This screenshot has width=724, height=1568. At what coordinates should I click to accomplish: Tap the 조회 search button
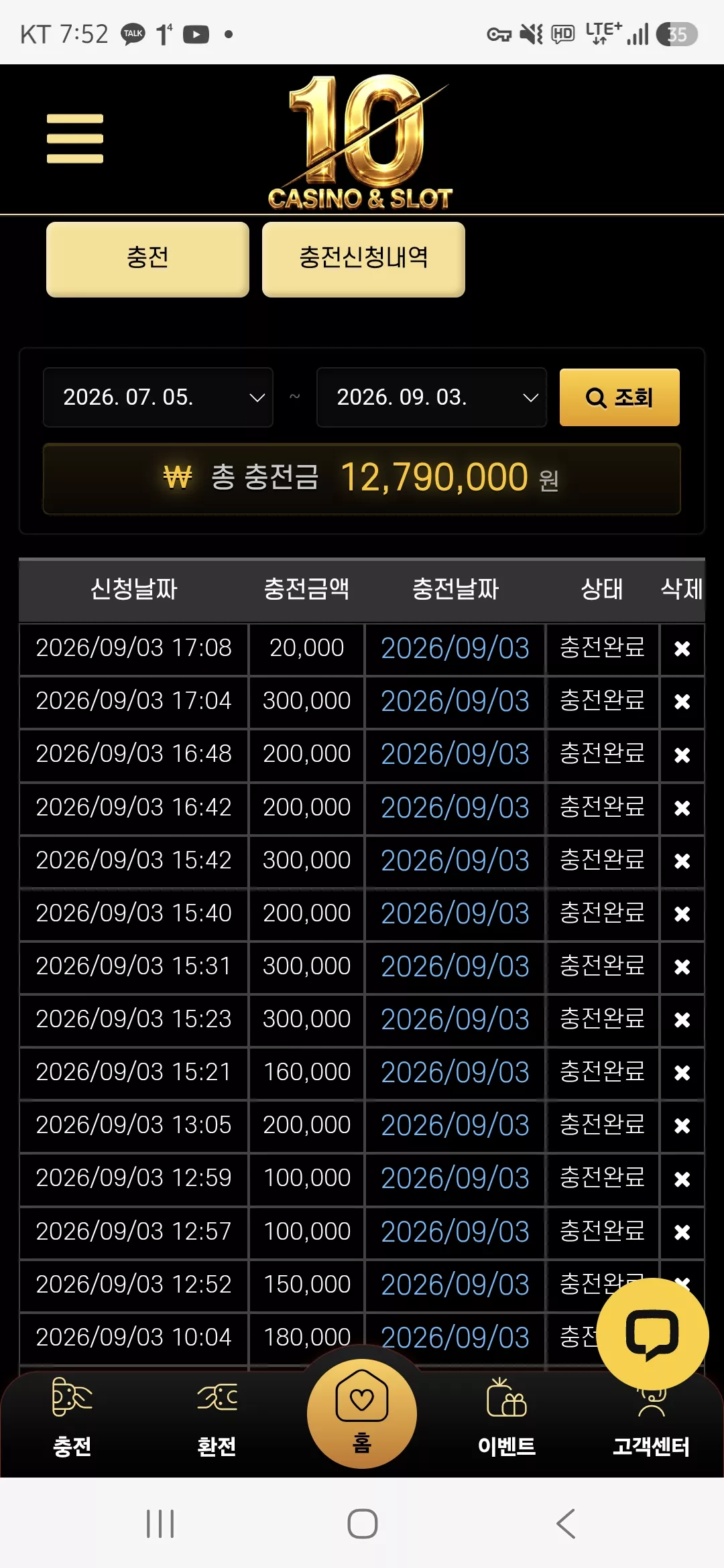619,397
